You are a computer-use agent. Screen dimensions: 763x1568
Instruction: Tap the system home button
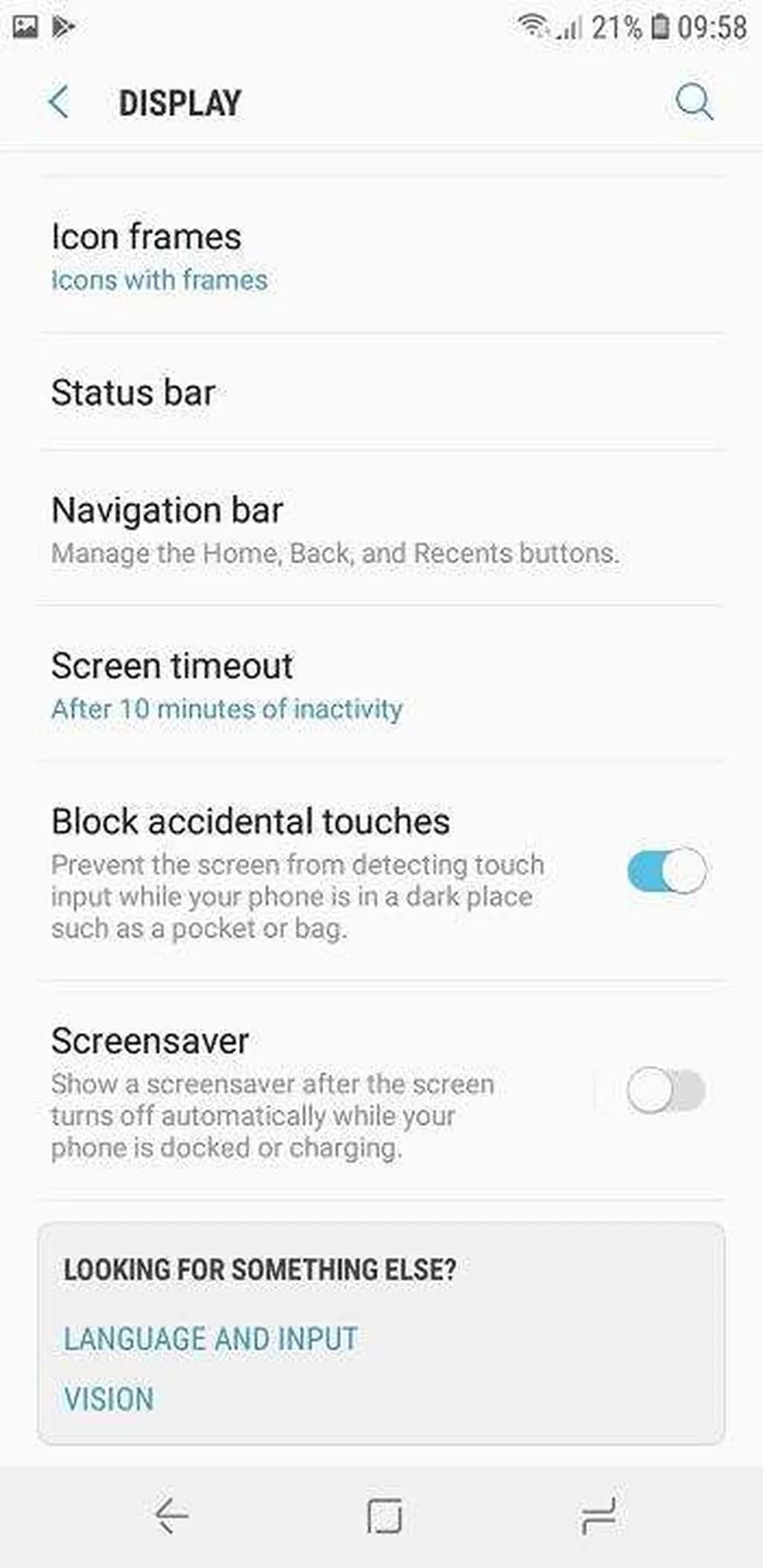384,1516
